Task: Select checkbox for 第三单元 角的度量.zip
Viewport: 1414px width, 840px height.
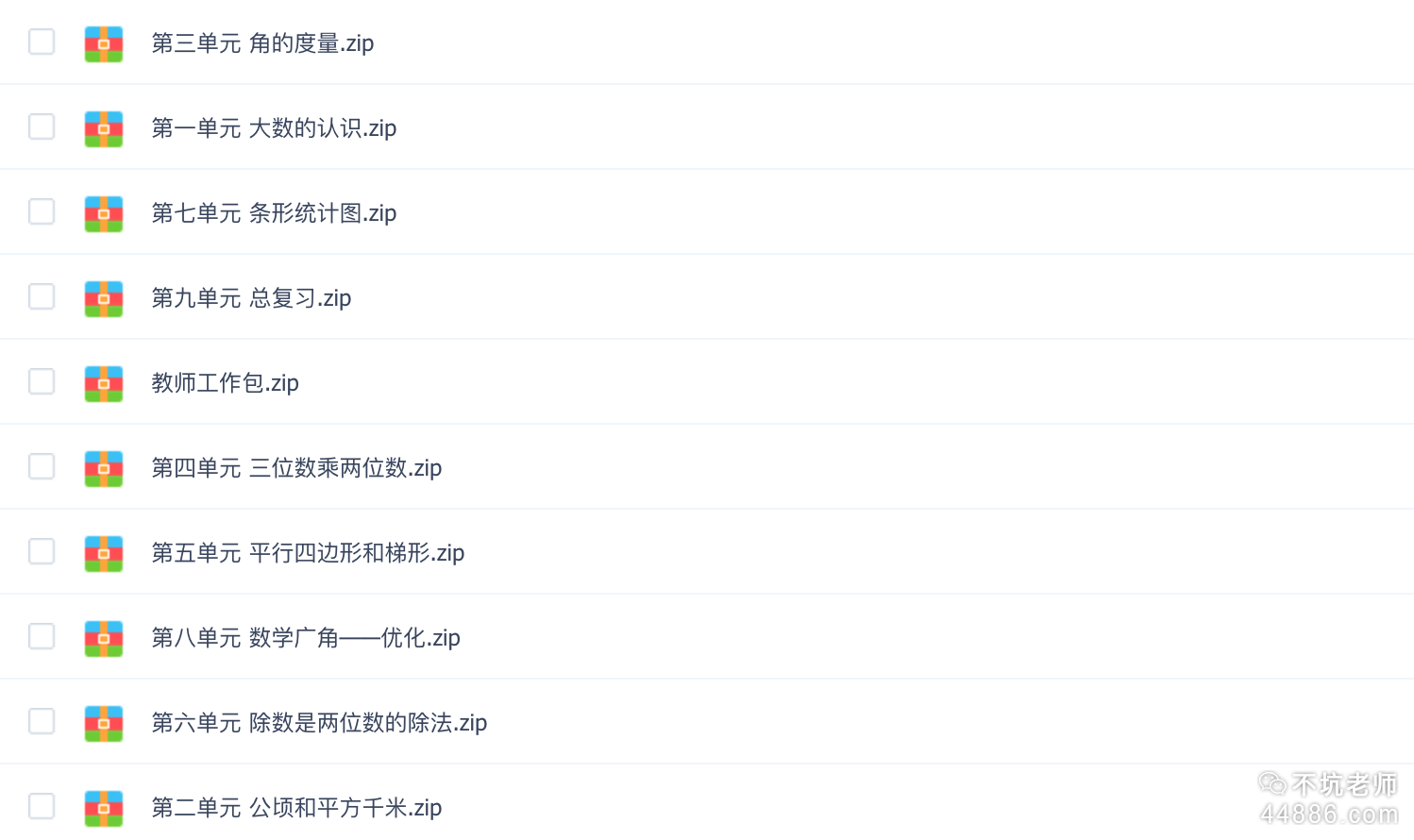Action: click(42, 42)
